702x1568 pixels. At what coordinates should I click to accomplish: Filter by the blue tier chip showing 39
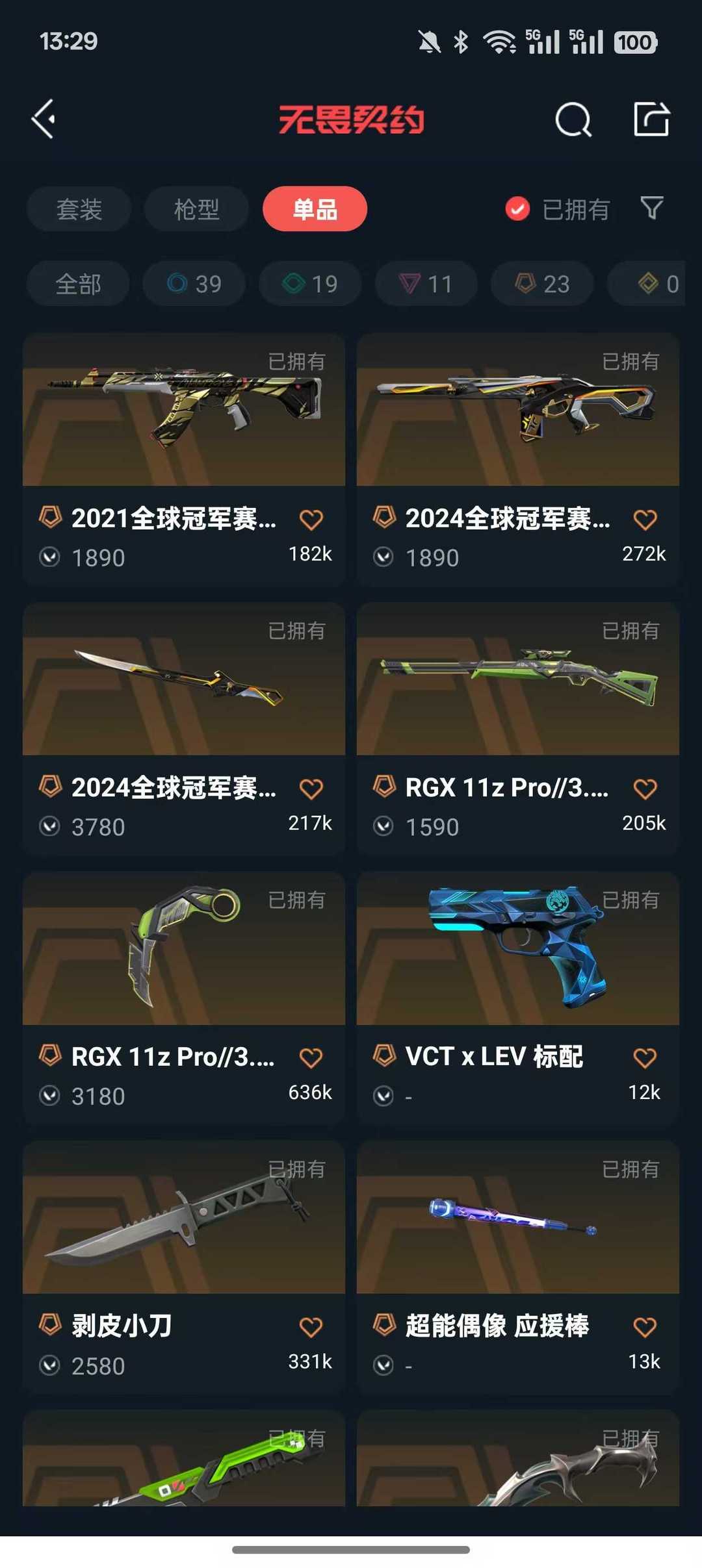[194, 284]
